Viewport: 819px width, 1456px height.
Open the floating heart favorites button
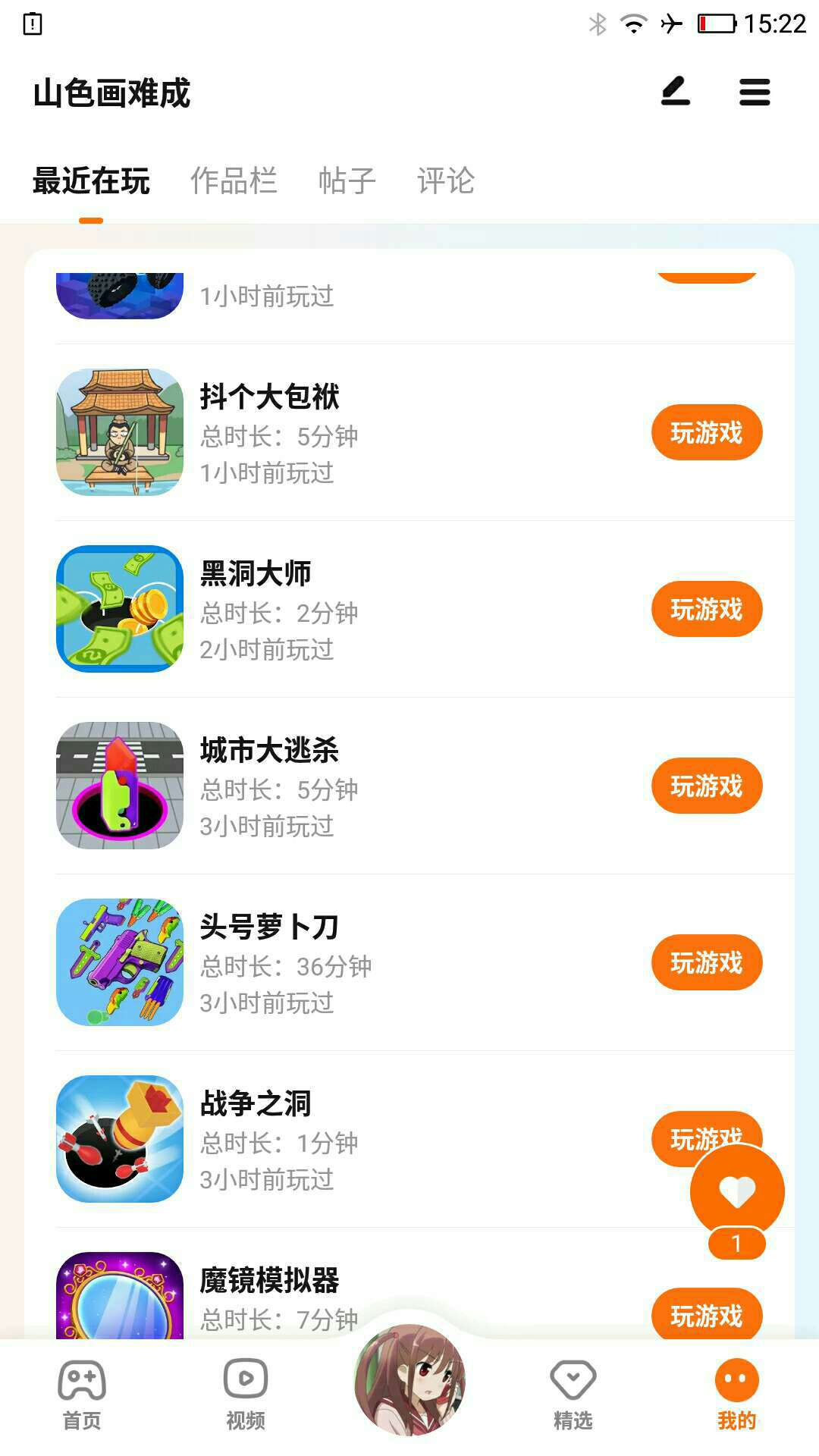737,1192
